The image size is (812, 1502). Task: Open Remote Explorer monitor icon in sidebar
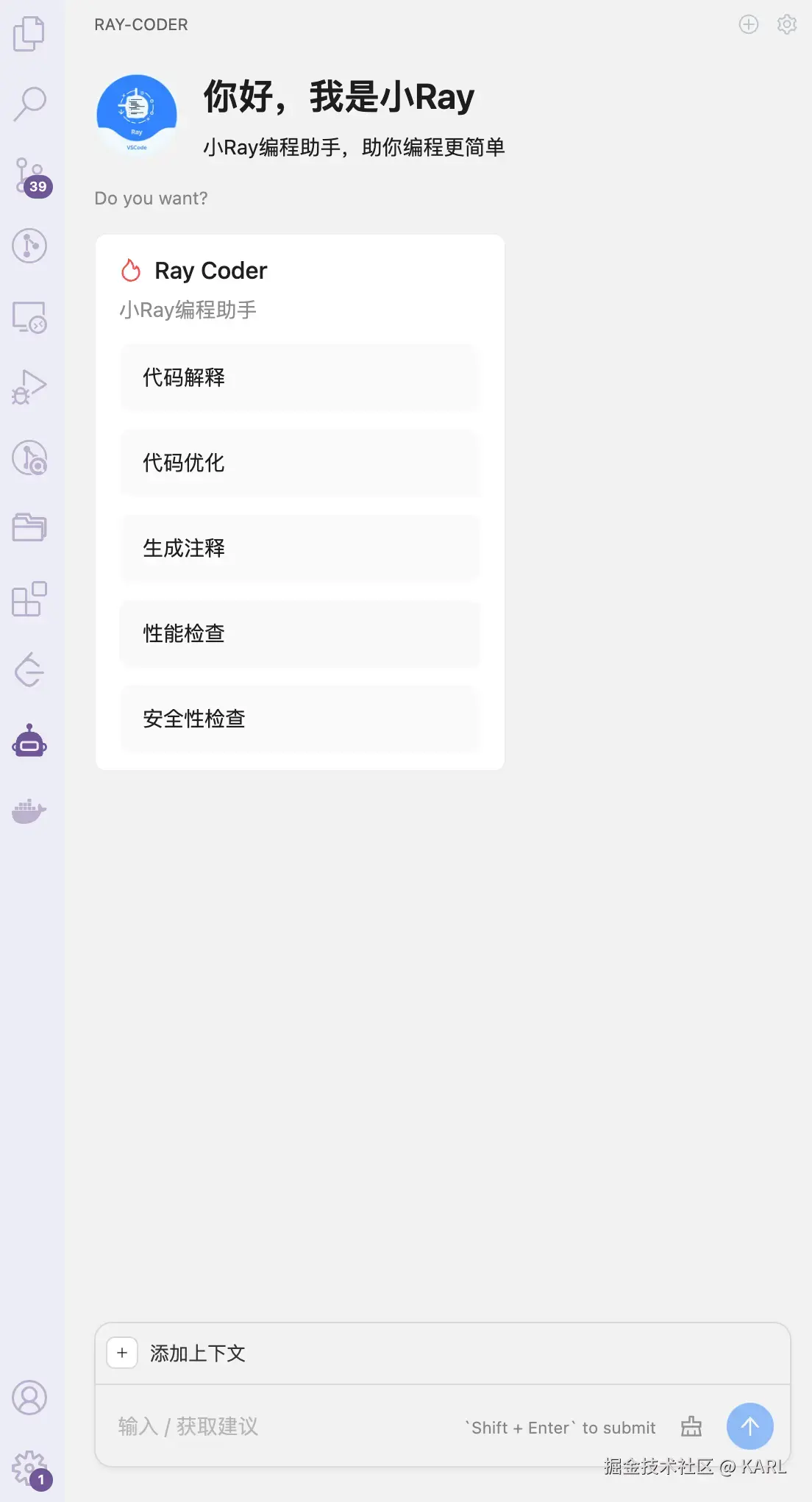point(29,317)
